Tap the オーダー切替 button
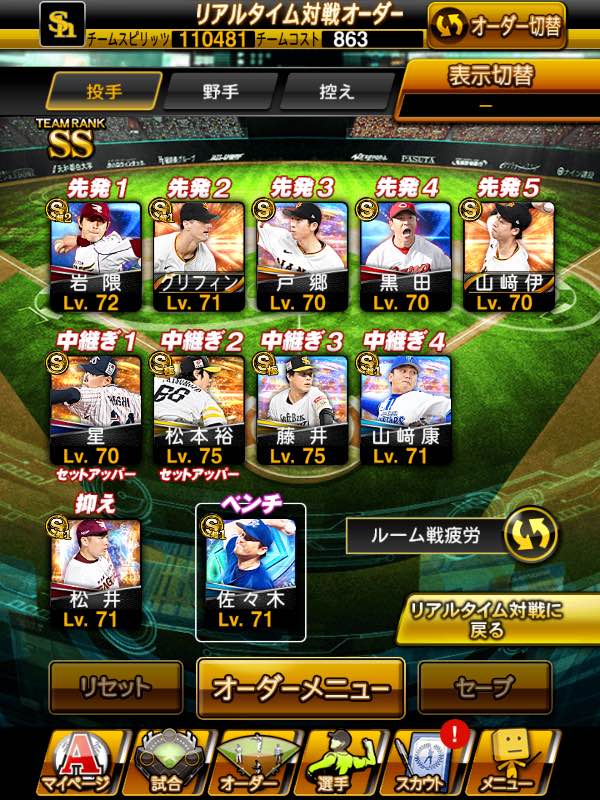Image resolution: width=600 pixels, height=800 pixels. 497,25
